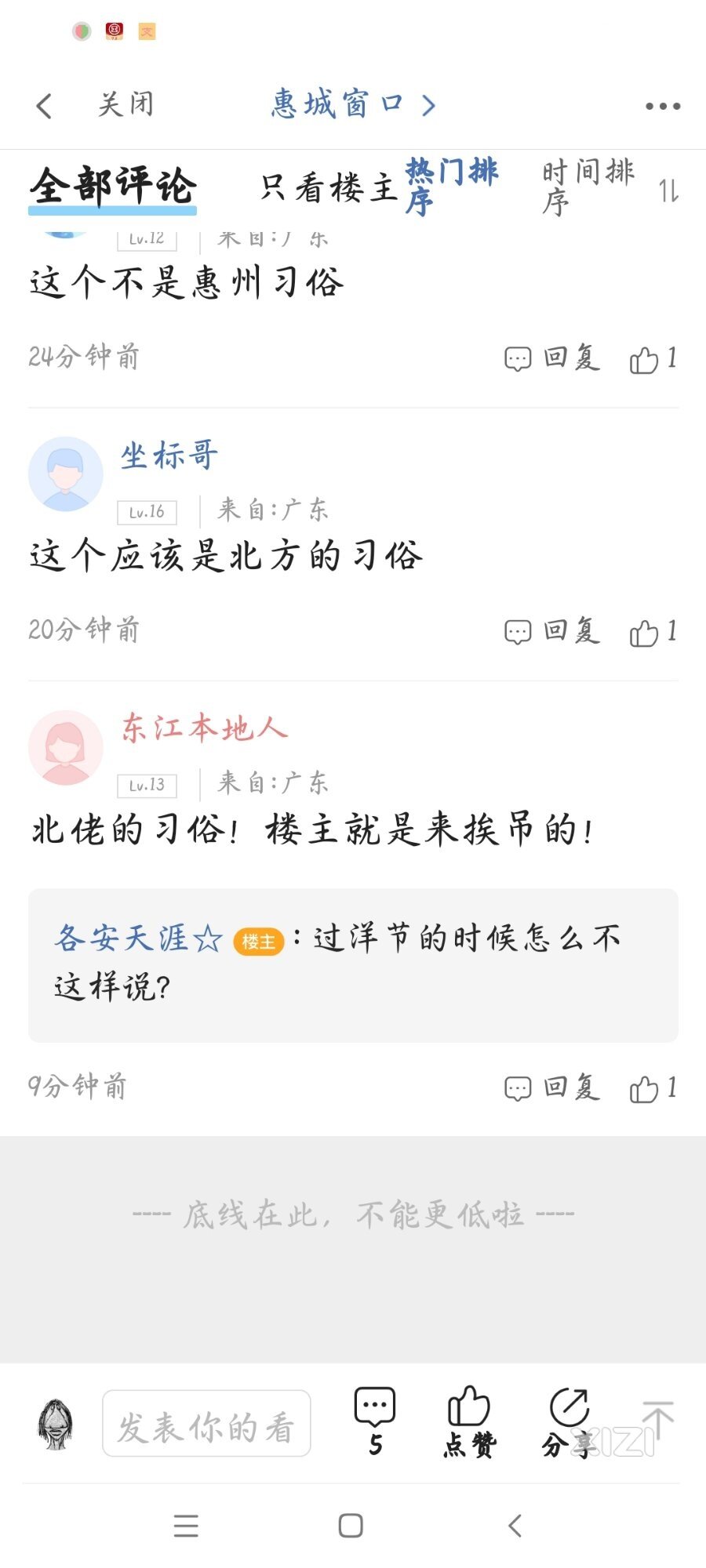Open the comments icon showing 5
This screenshot has height=1568, width=706.
coord(375,1421)
